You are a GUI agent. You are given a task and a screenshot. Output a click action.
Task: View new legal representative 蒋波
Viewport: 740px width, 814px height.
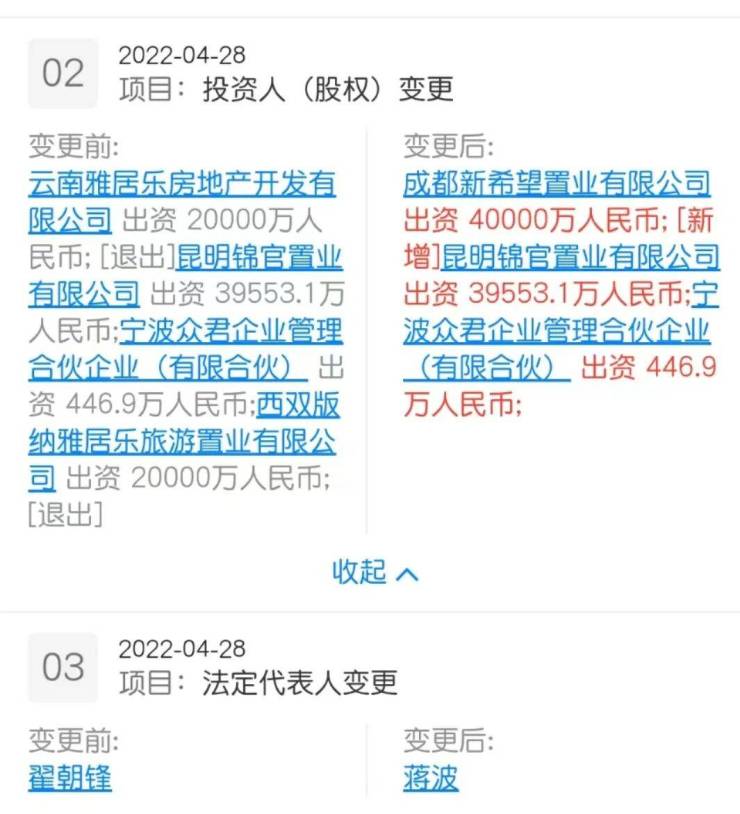pos(431,777)
